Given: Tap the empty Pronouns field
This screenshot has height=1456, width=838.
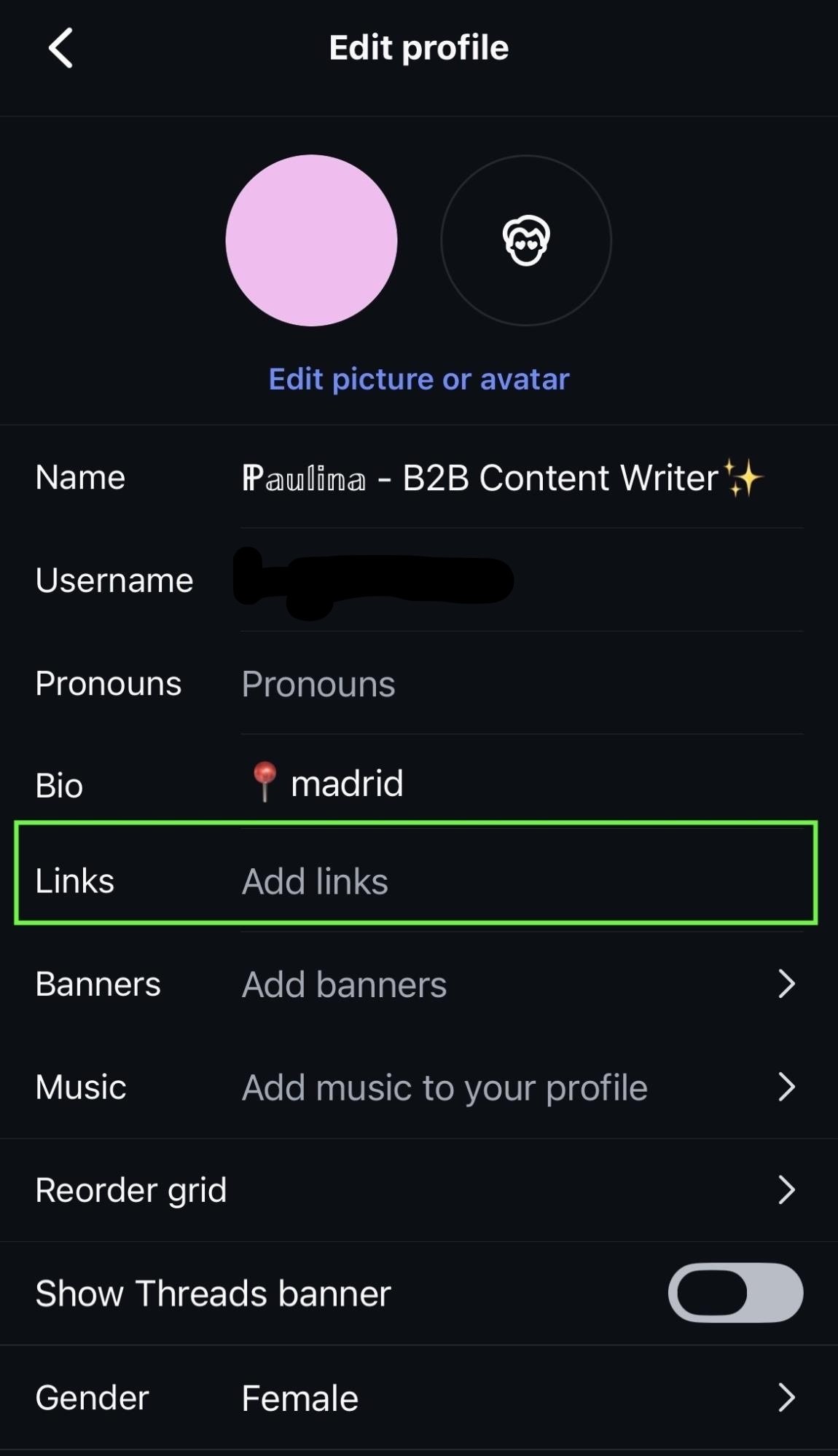Looking at the screenshot, I should tap(318, 684).
